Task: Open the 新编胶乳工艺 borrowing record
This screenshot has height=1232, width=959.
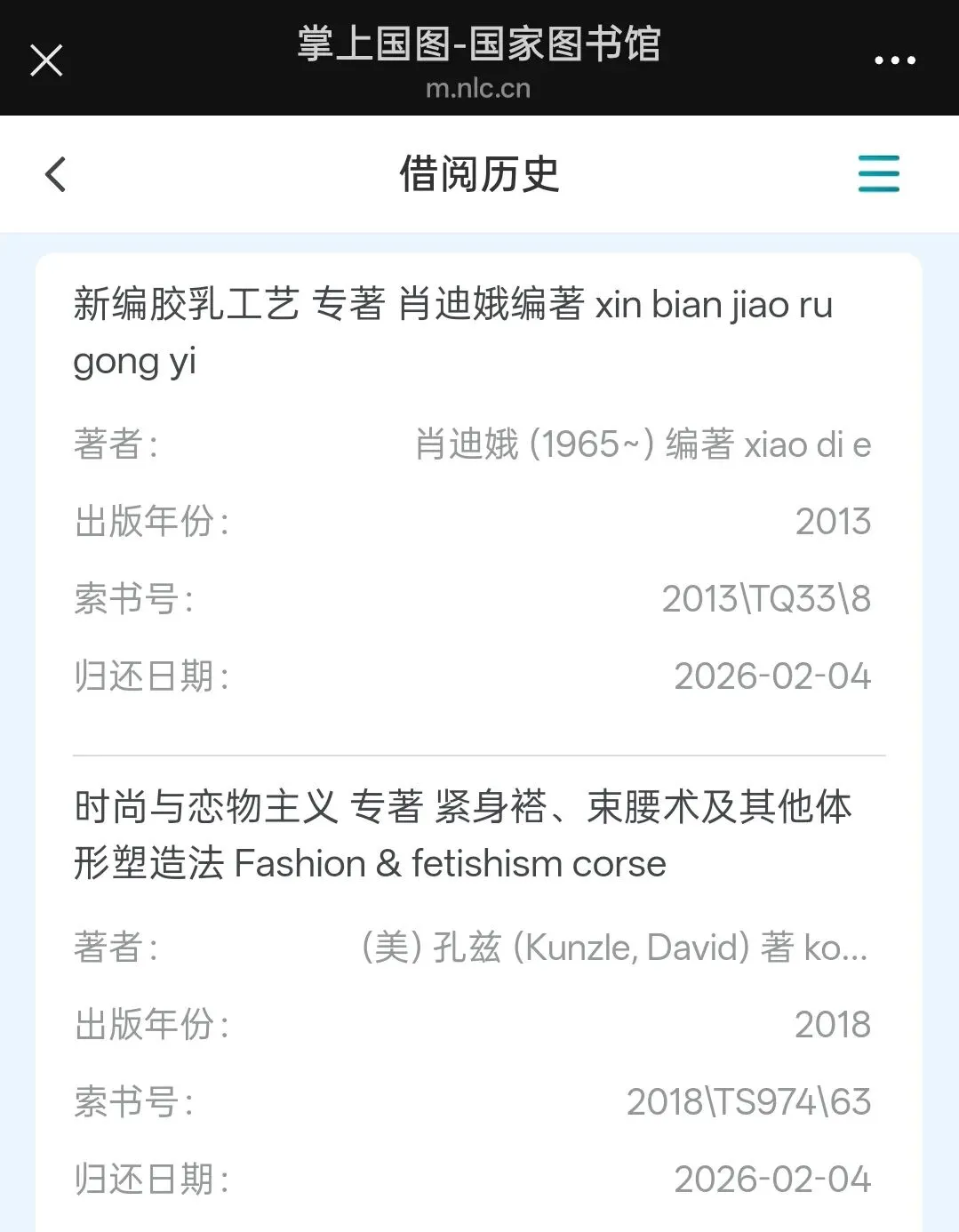Action: click(x=453, y=332)
